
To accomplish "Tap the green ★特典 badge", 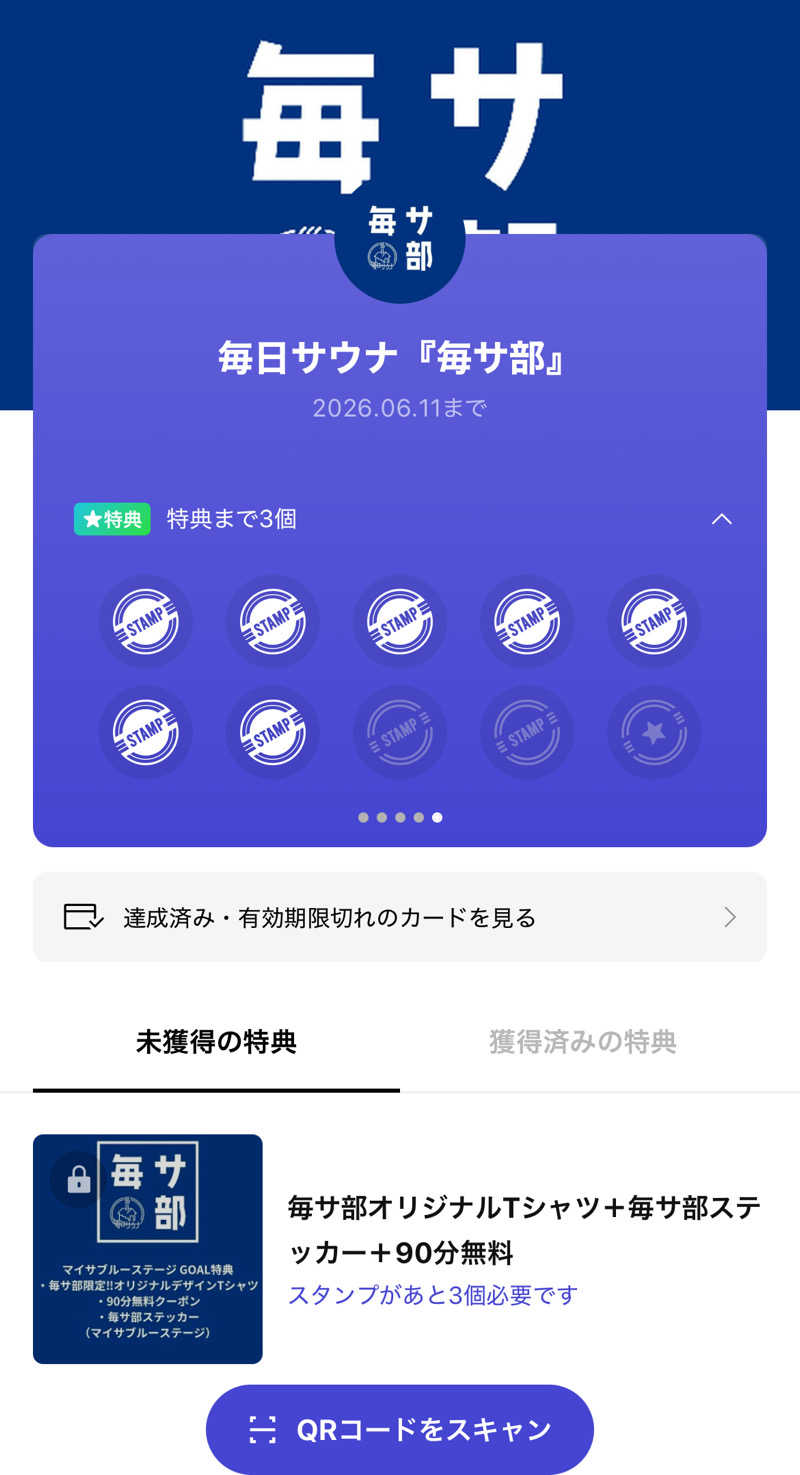I will point(110,519).
